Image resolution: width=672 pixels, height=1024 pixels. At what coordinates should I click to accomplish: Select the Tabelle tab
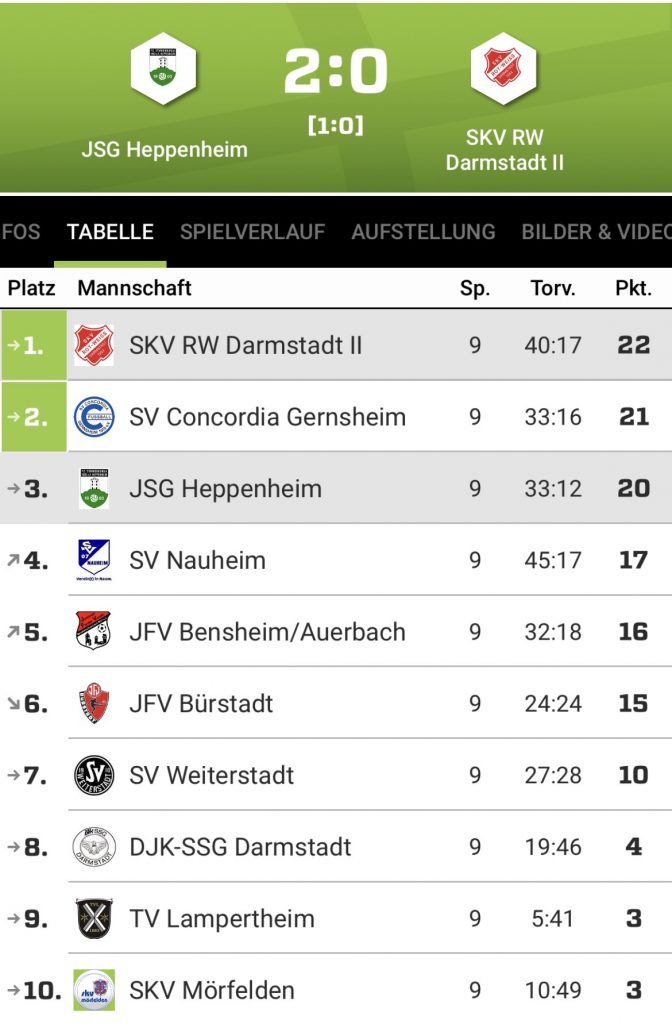click(x=110, y=232)
